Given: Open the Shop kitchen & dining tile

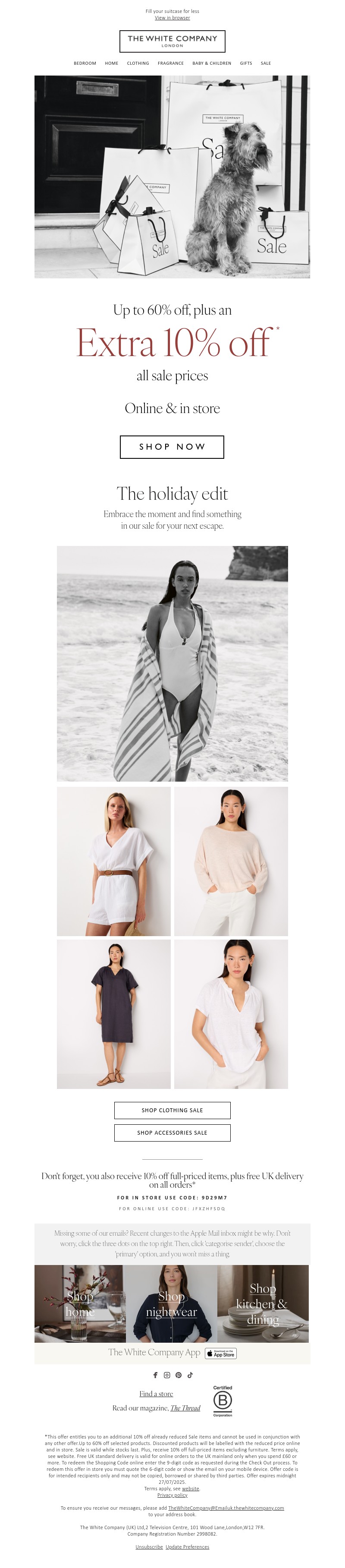Looking at the screenshot, I should [x=263, y=1303].
